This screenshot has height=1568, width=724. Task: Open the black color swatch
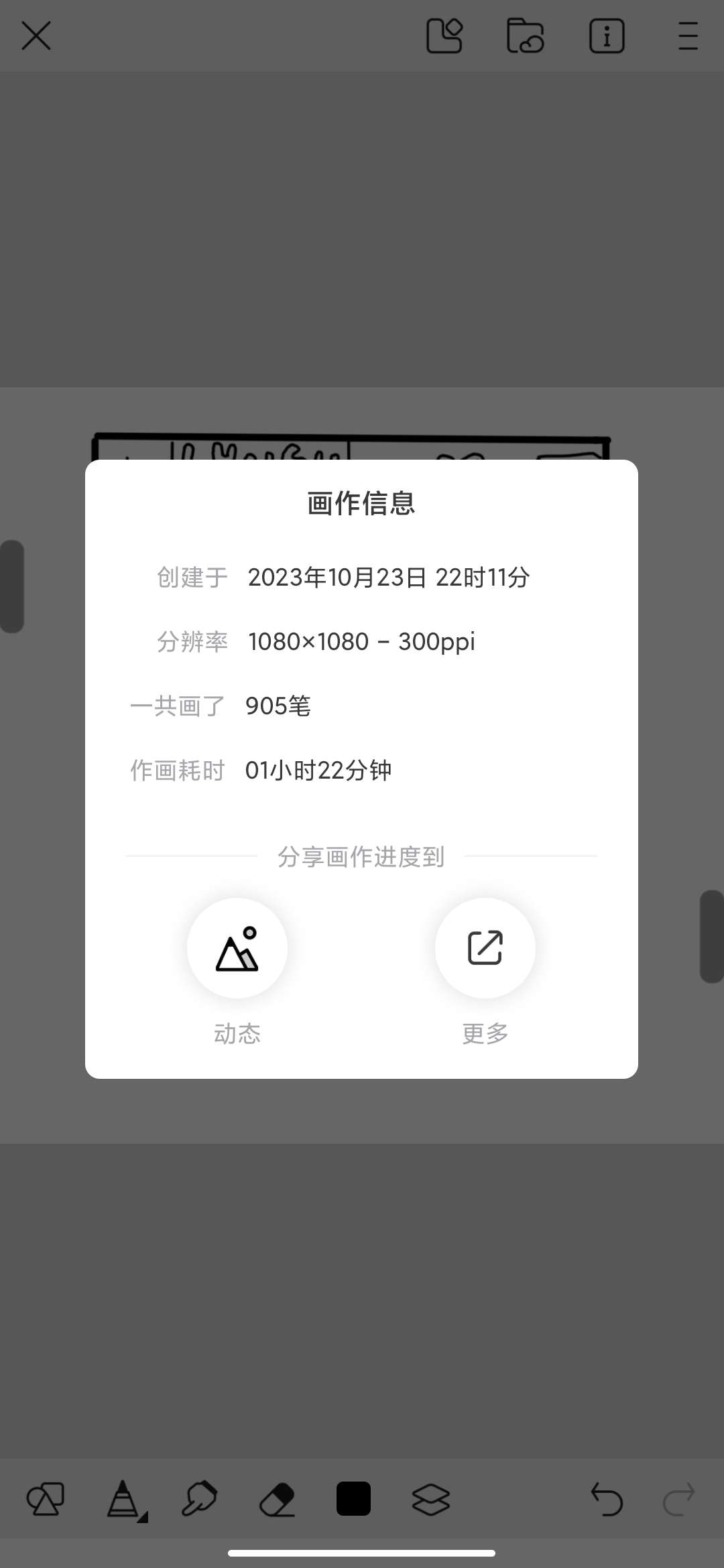(x=353, y=1498)
